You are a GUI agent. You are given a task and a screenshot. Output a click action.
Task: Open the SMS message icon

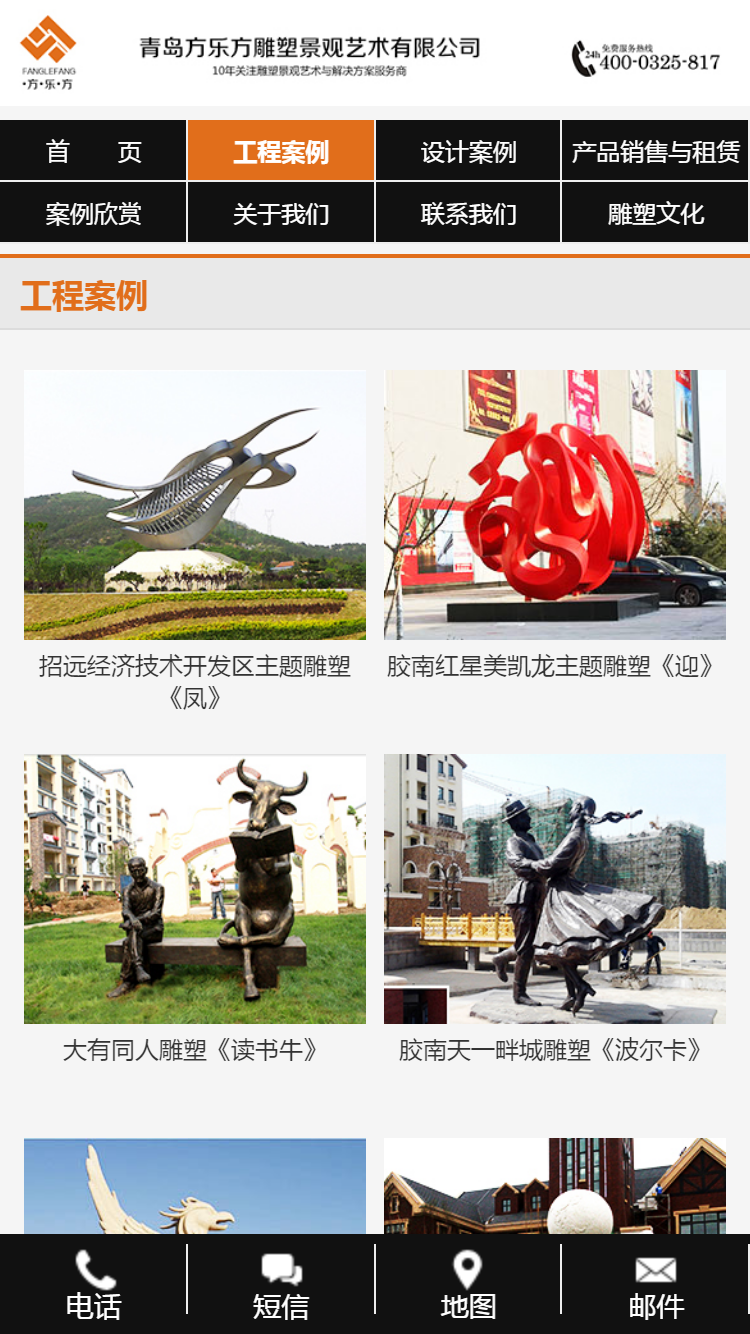(281, 1271)
